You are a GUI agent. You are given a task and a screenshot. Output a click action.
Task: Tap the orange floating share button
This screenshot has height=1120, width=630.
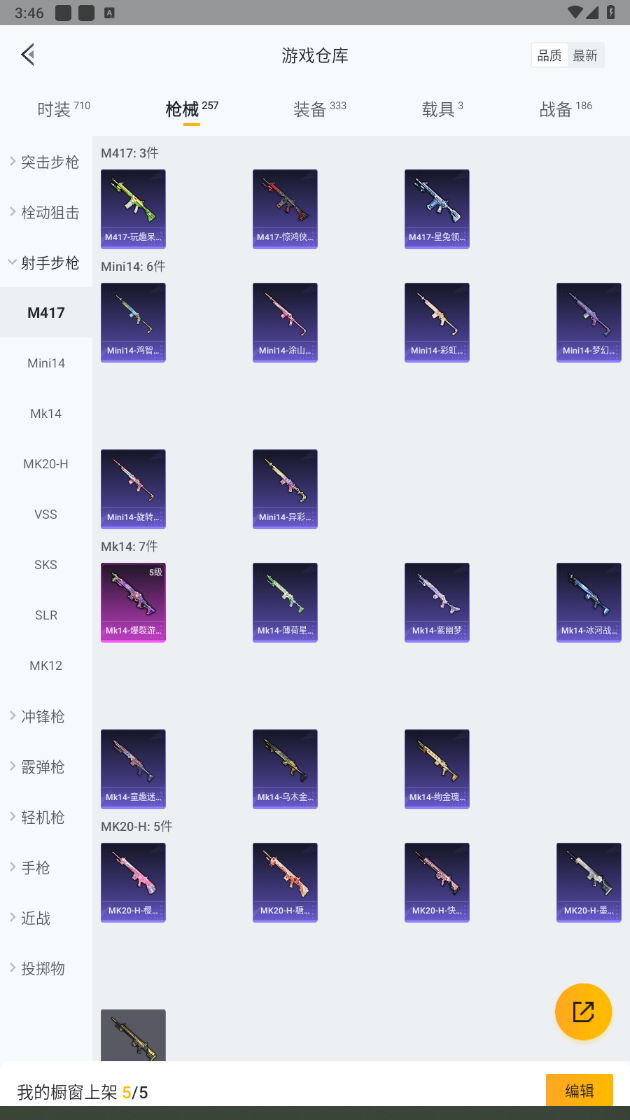coord(584,1011)
